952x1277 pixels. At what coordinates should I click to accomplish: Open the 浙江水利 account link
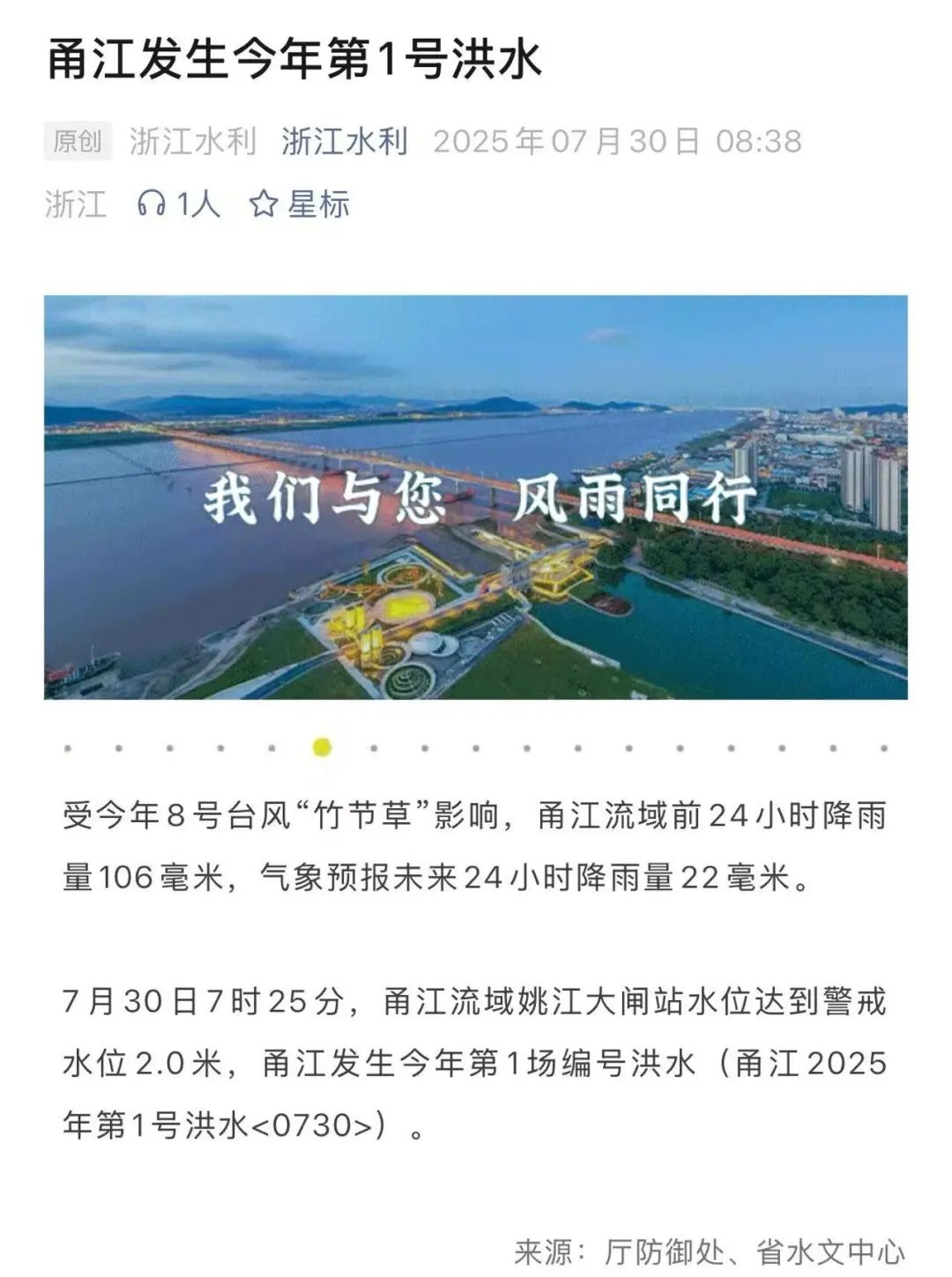345,142
